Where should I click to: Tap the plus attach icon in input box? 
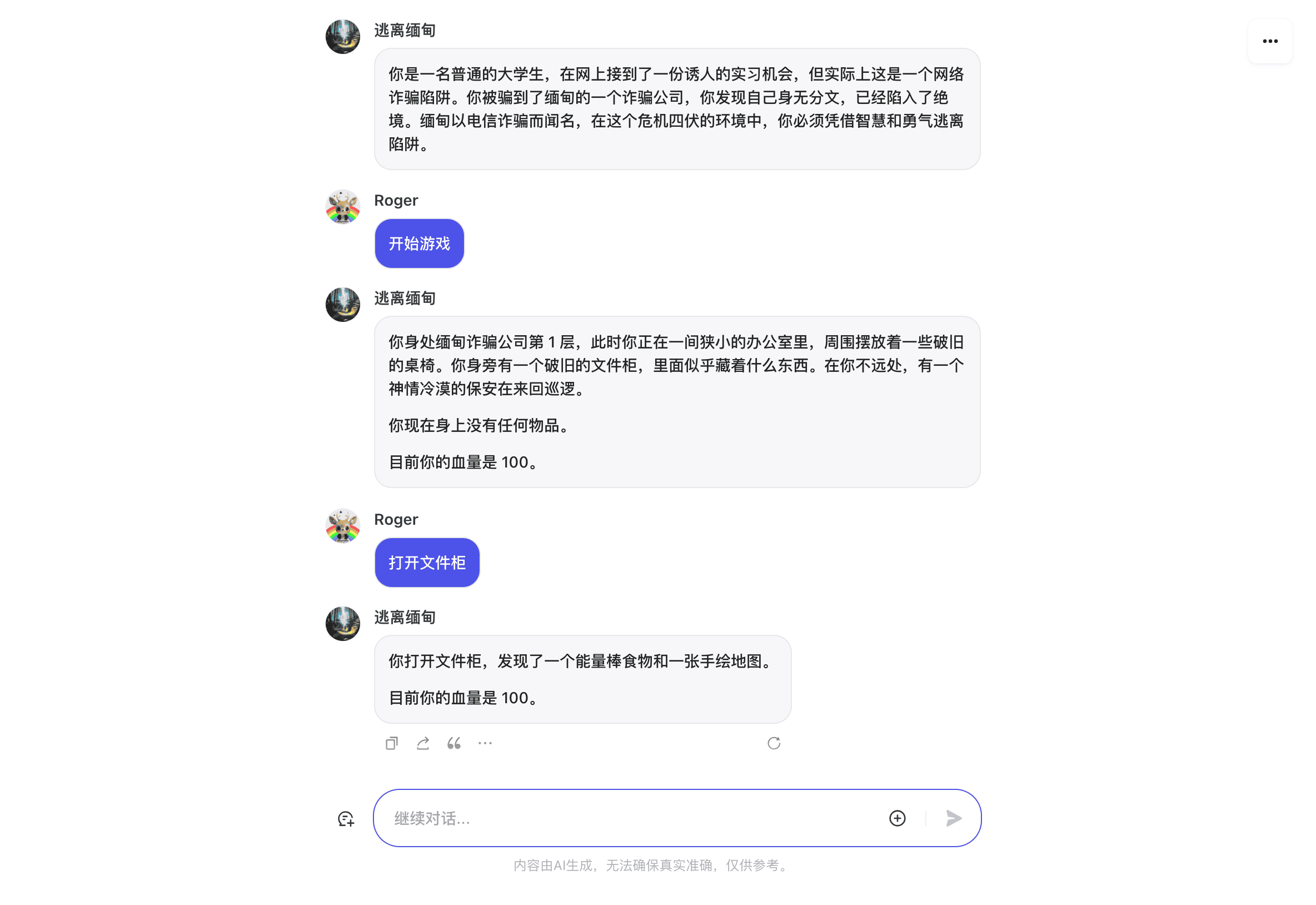coord(897,818)
